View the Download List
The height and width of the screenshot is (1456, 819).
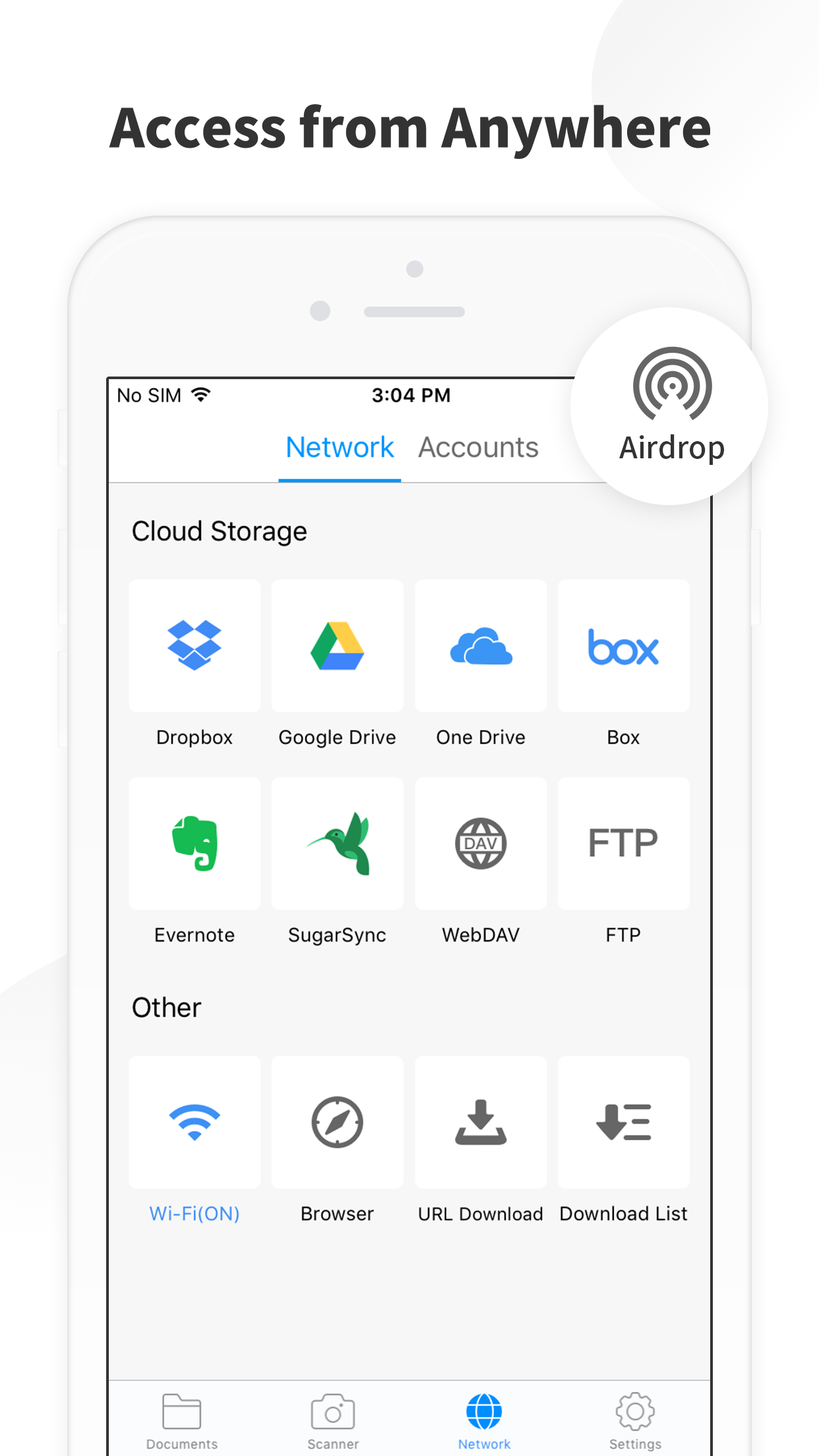click(x=623, y=1122)
